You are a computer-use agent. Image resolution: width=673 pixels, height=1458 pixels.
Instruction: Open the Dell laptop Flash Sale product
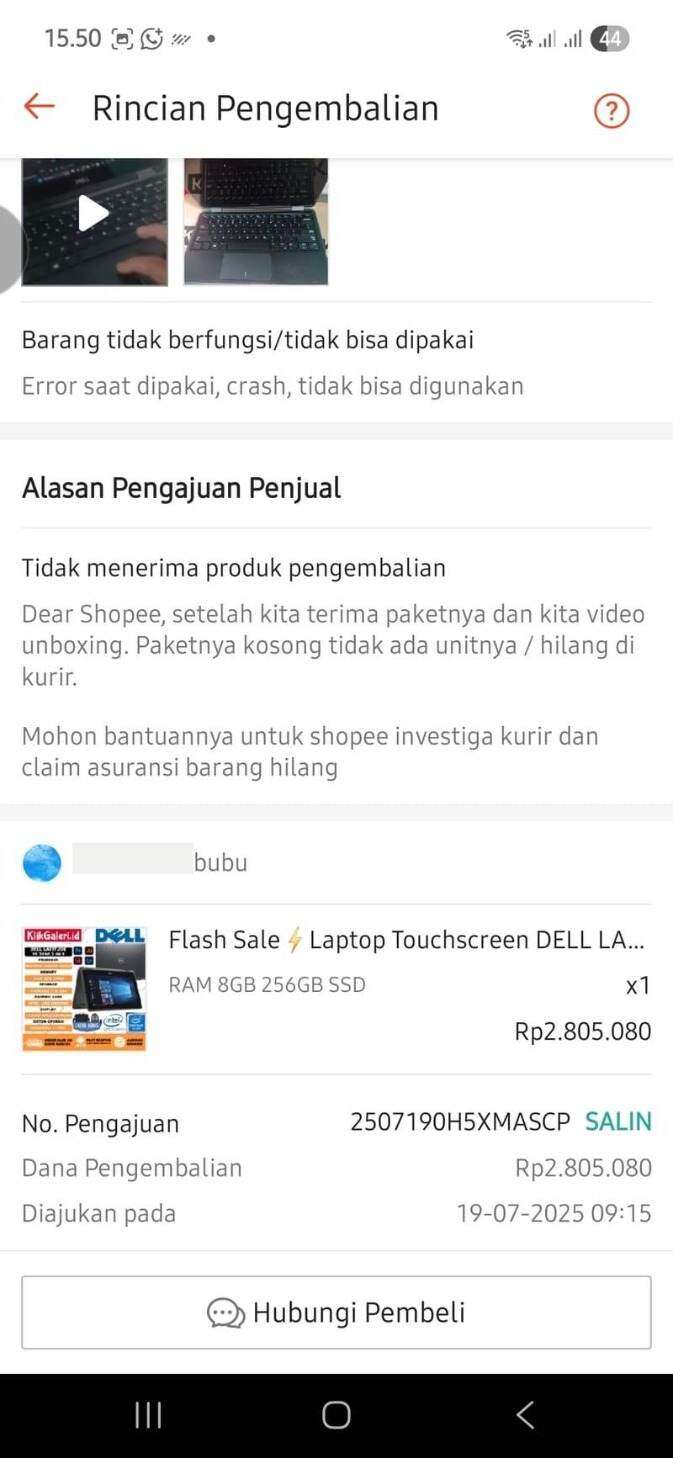[x=336, y=988]
